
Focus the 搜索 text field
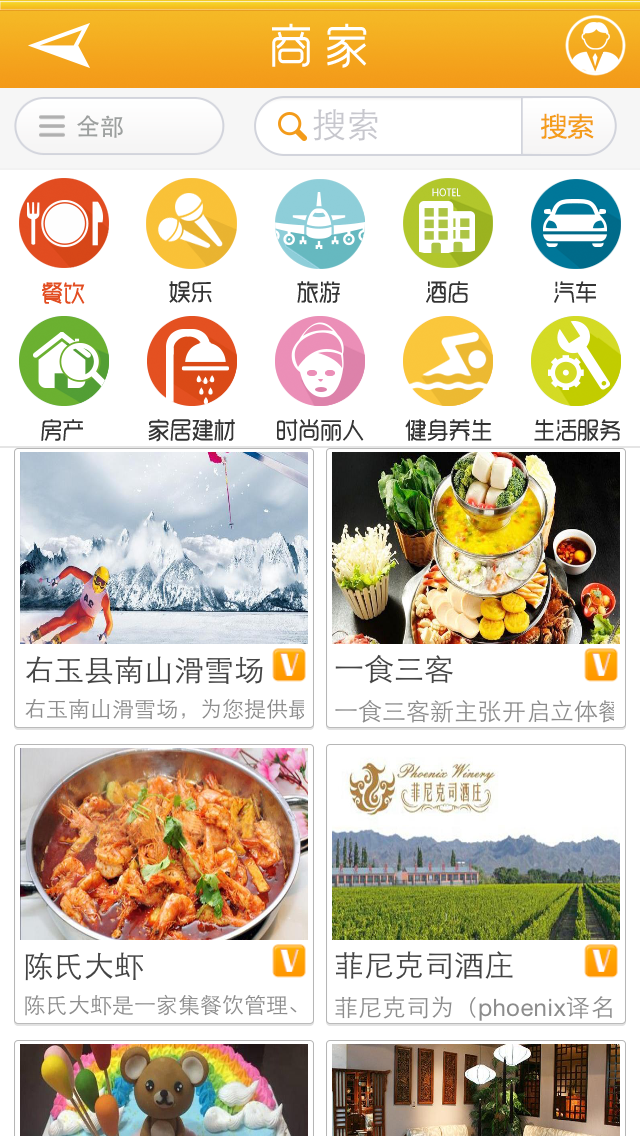[x=390, y=127]
